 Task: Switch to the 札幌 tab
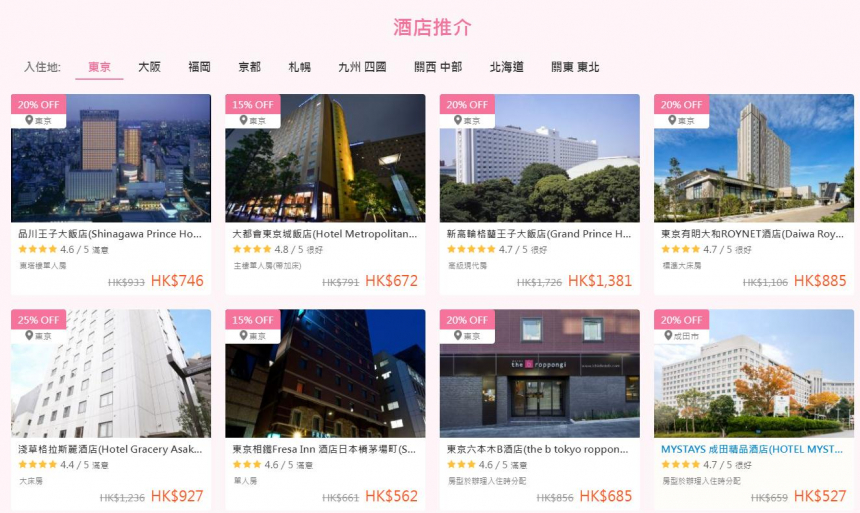pyautogui.click(x=299, y=67)
